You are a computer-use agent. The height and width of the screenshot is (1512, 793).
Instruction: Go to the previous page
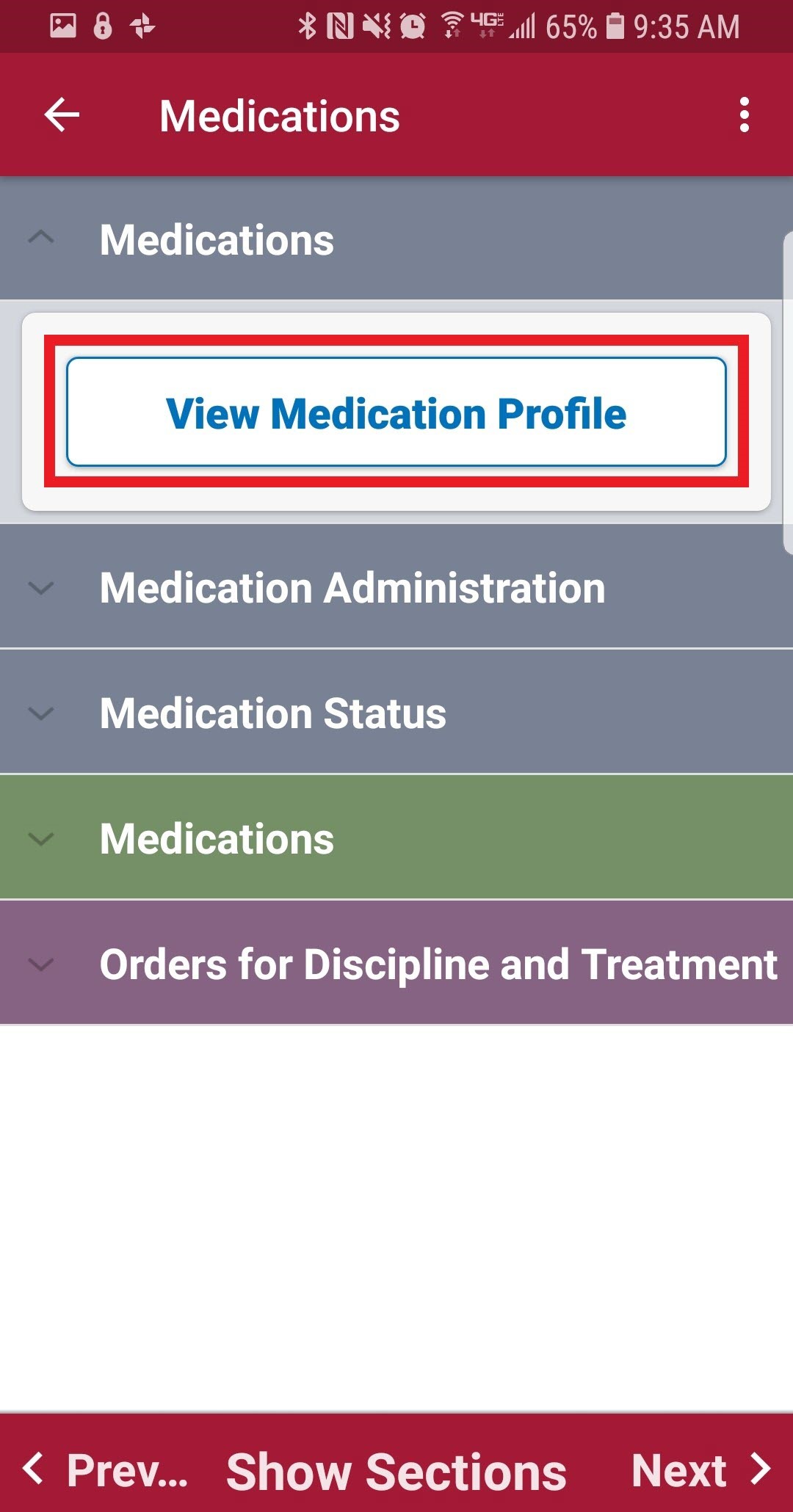[x=105, y=1470]
